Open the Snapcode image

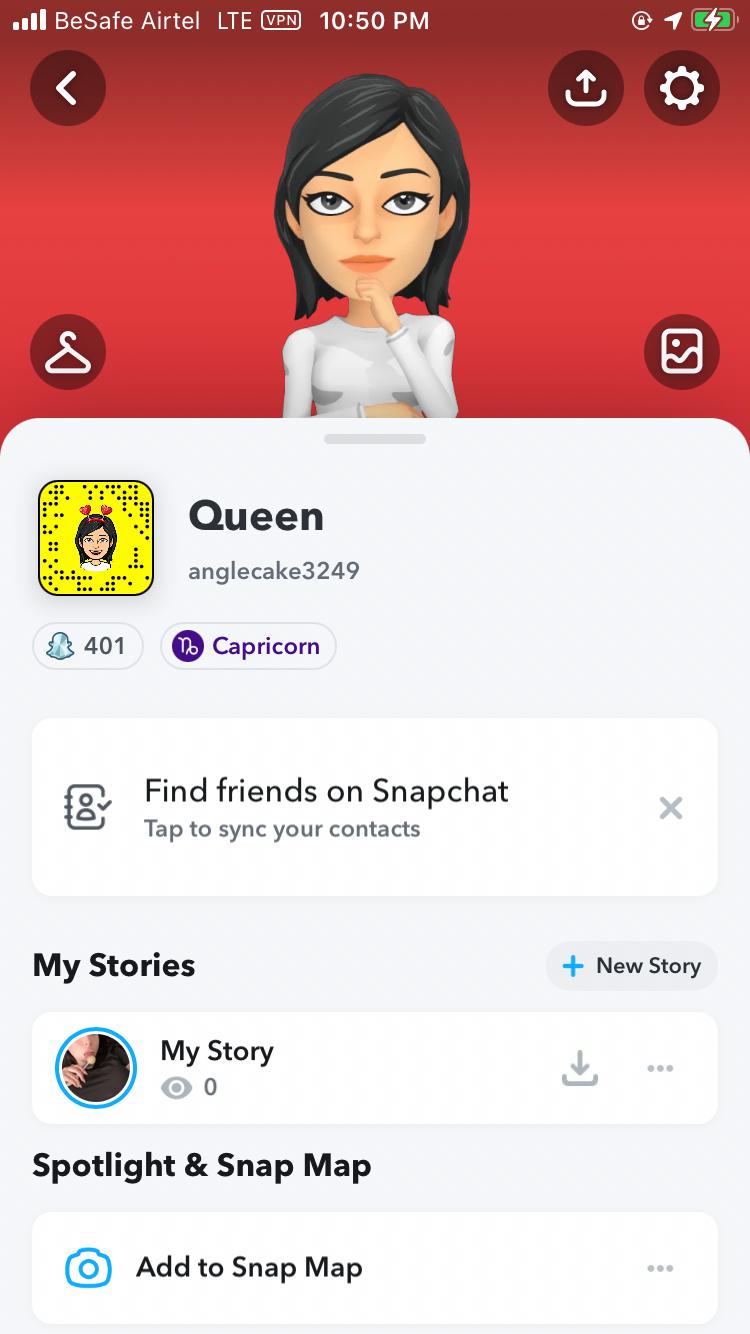96,538
